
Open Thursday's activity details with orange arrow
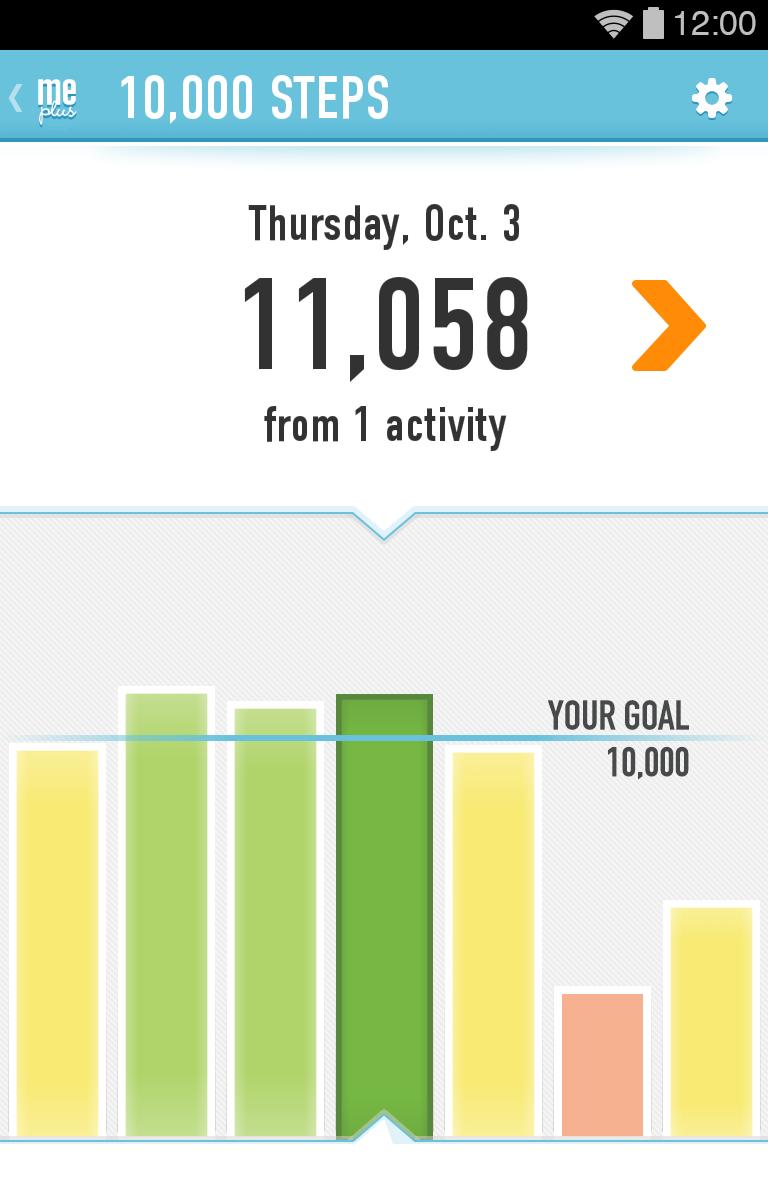pos(668,326)
